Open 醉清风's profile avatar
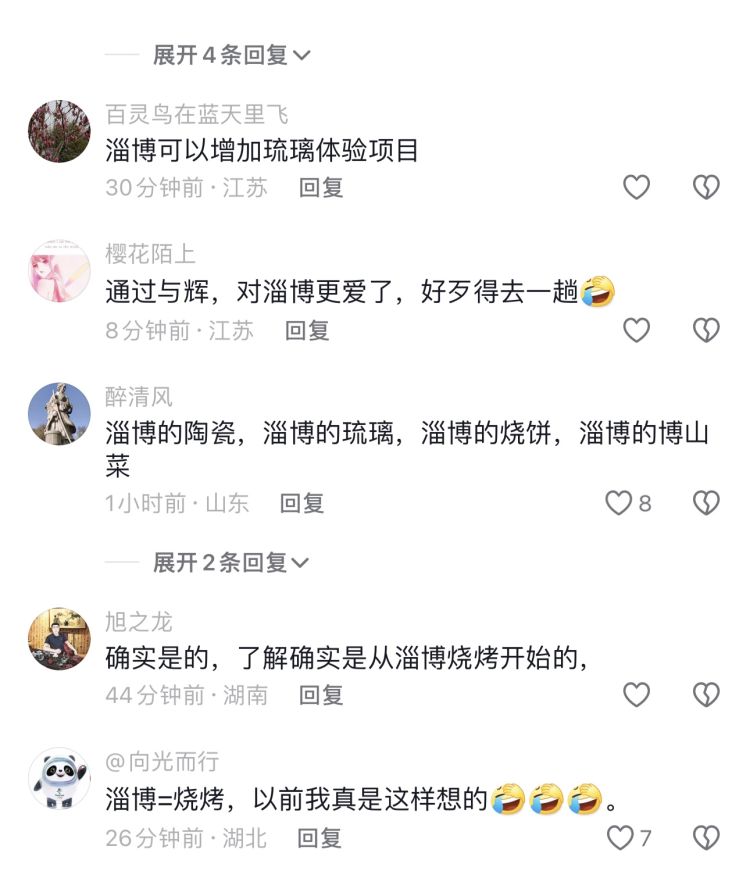This screenshot has width=750, height=871. [x=59, y=414]
